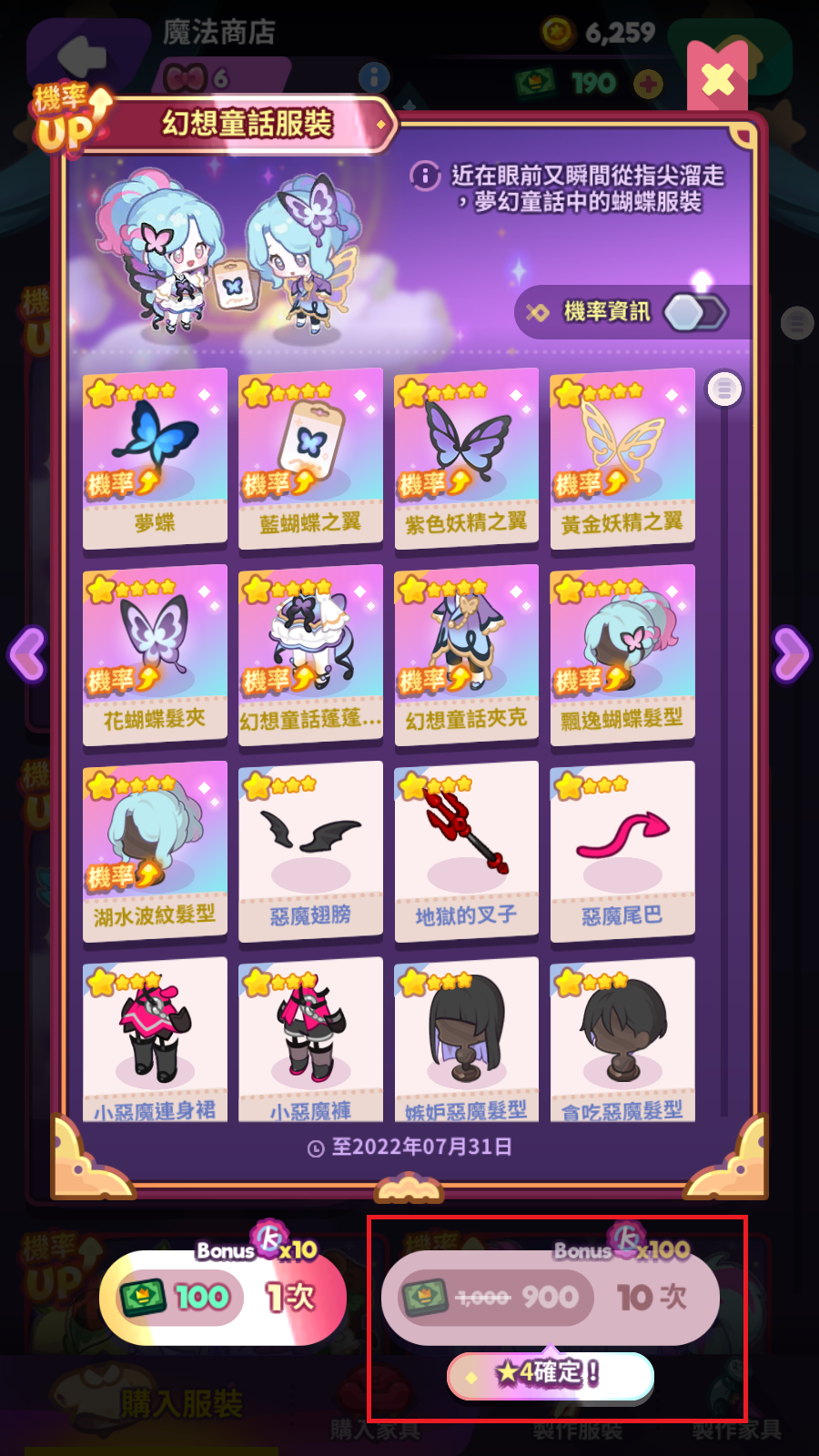Go to the next banner arrow

click(791, 653)
